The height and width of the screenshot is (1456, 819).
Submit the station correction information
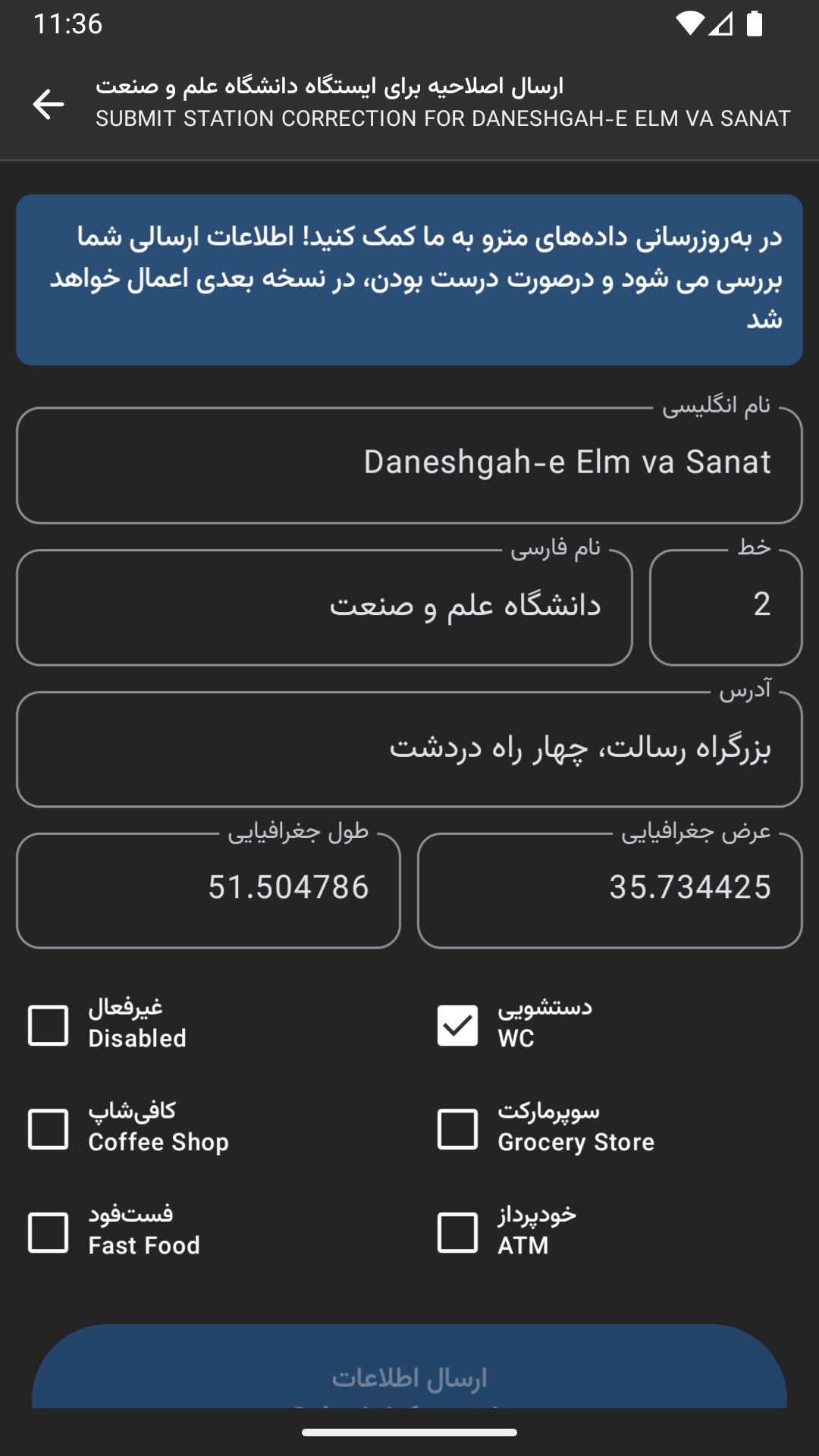pos(409,1373)
